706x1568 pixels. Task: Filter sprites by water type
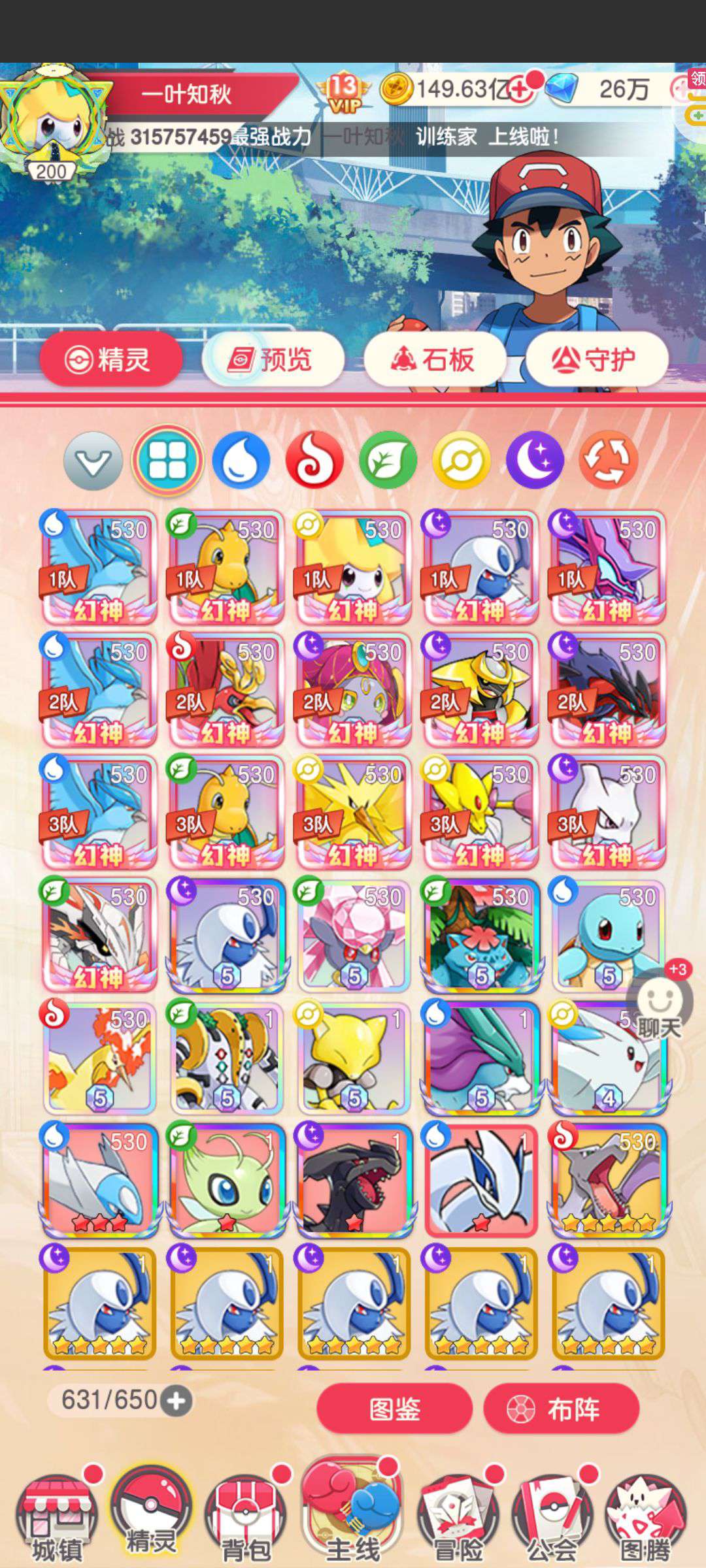click(241, 460)
